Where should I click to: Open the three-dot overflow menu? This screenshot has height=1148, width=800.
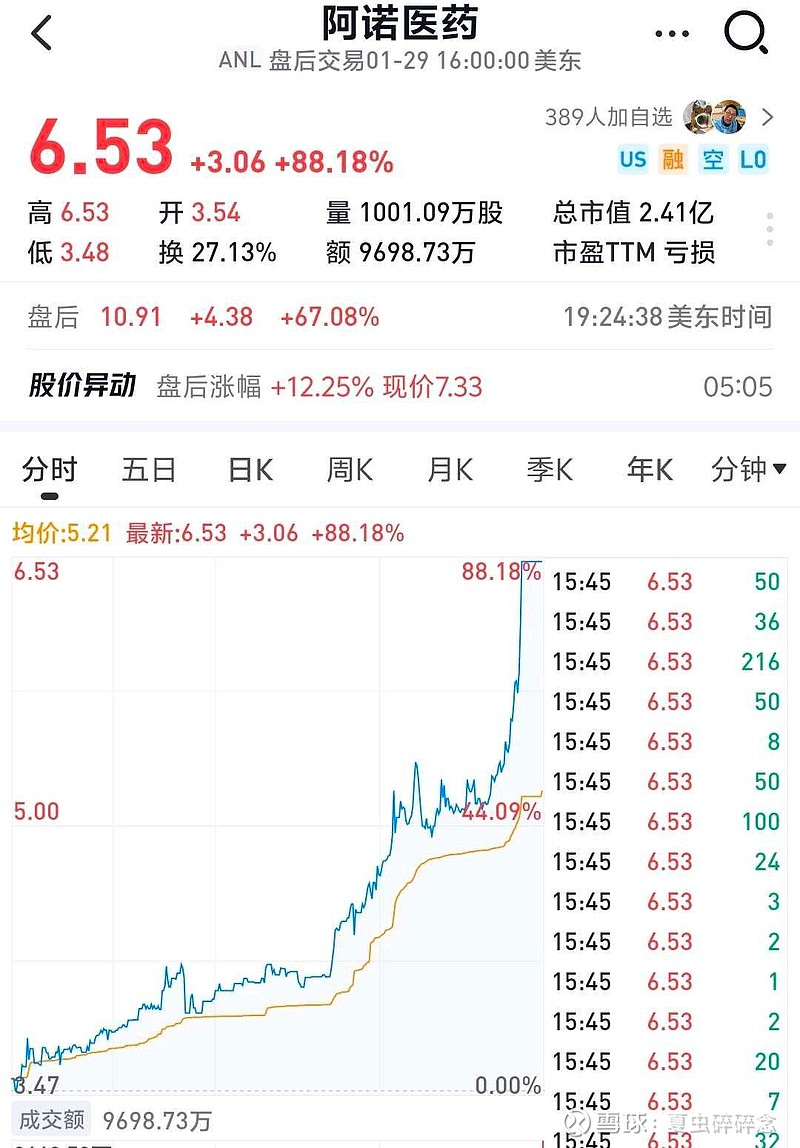(x=672, y=34)
